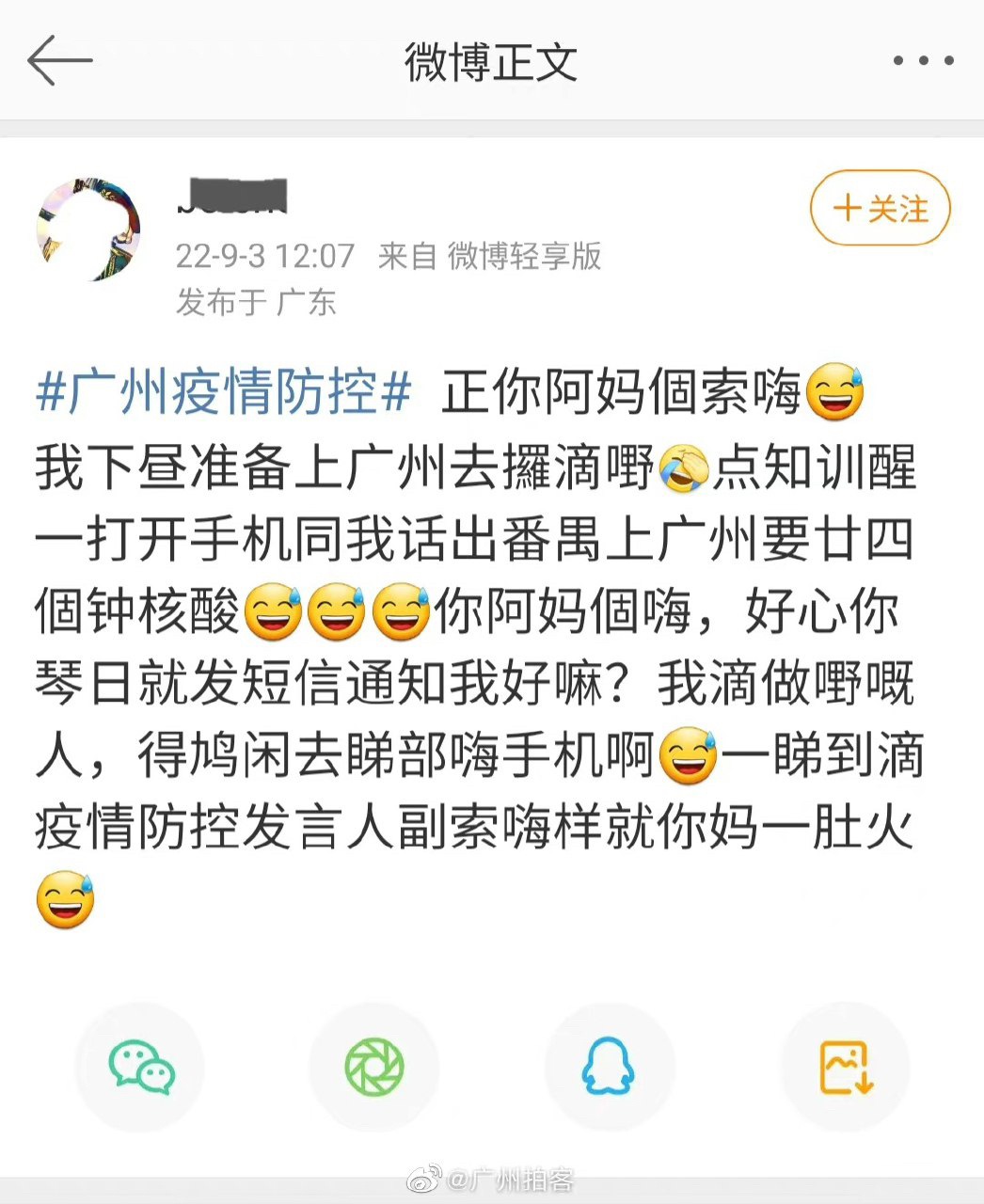The height and width of the screenshot is (1204, 984).
Task: Open the three-dot overflow menu
Action: coord(922,61)
